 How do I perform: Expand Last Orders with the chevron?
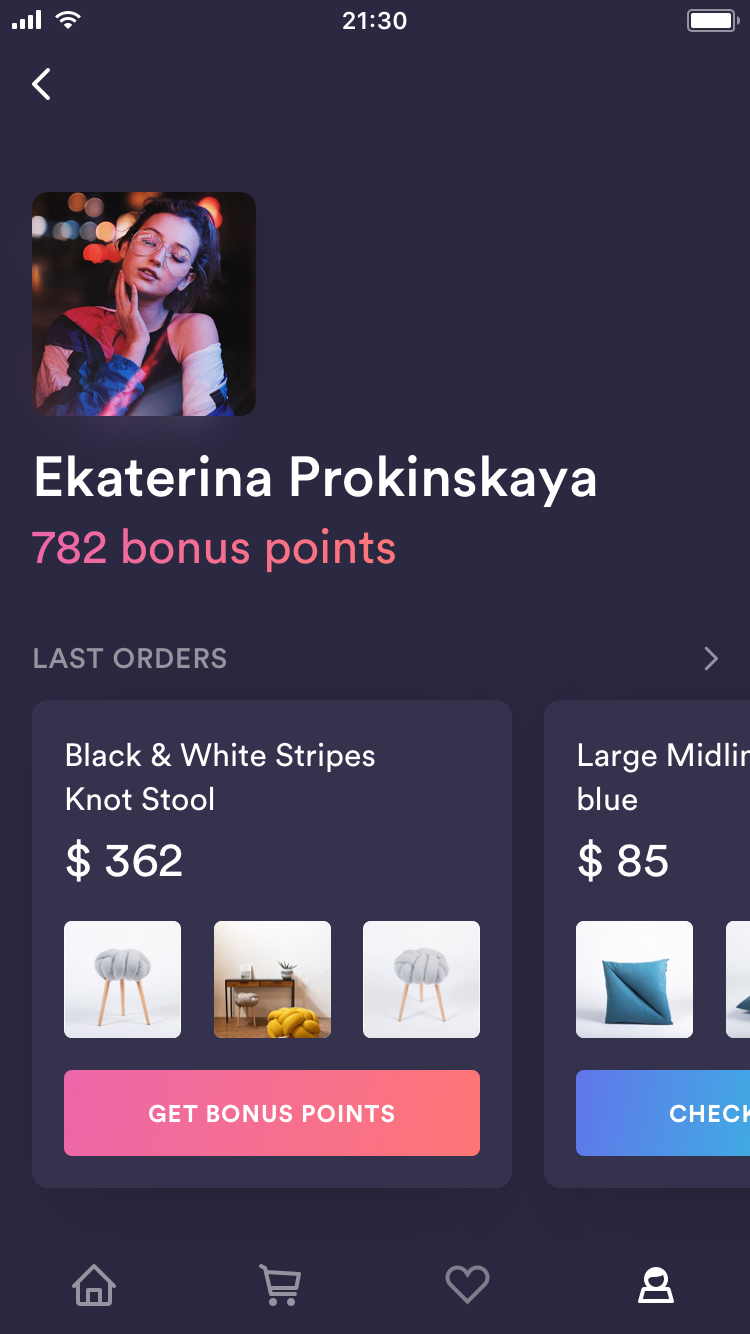[x=711, y=658]
